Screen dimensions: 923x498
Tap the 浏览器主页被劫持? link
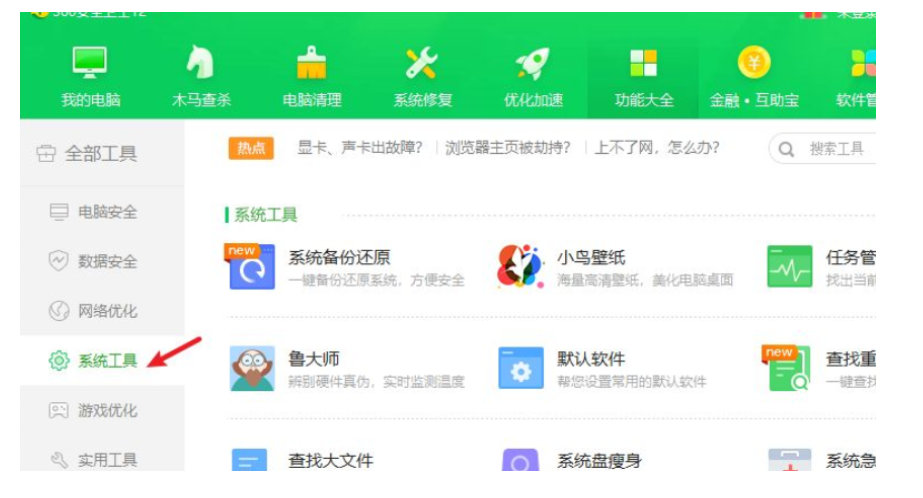coord(507,148)
